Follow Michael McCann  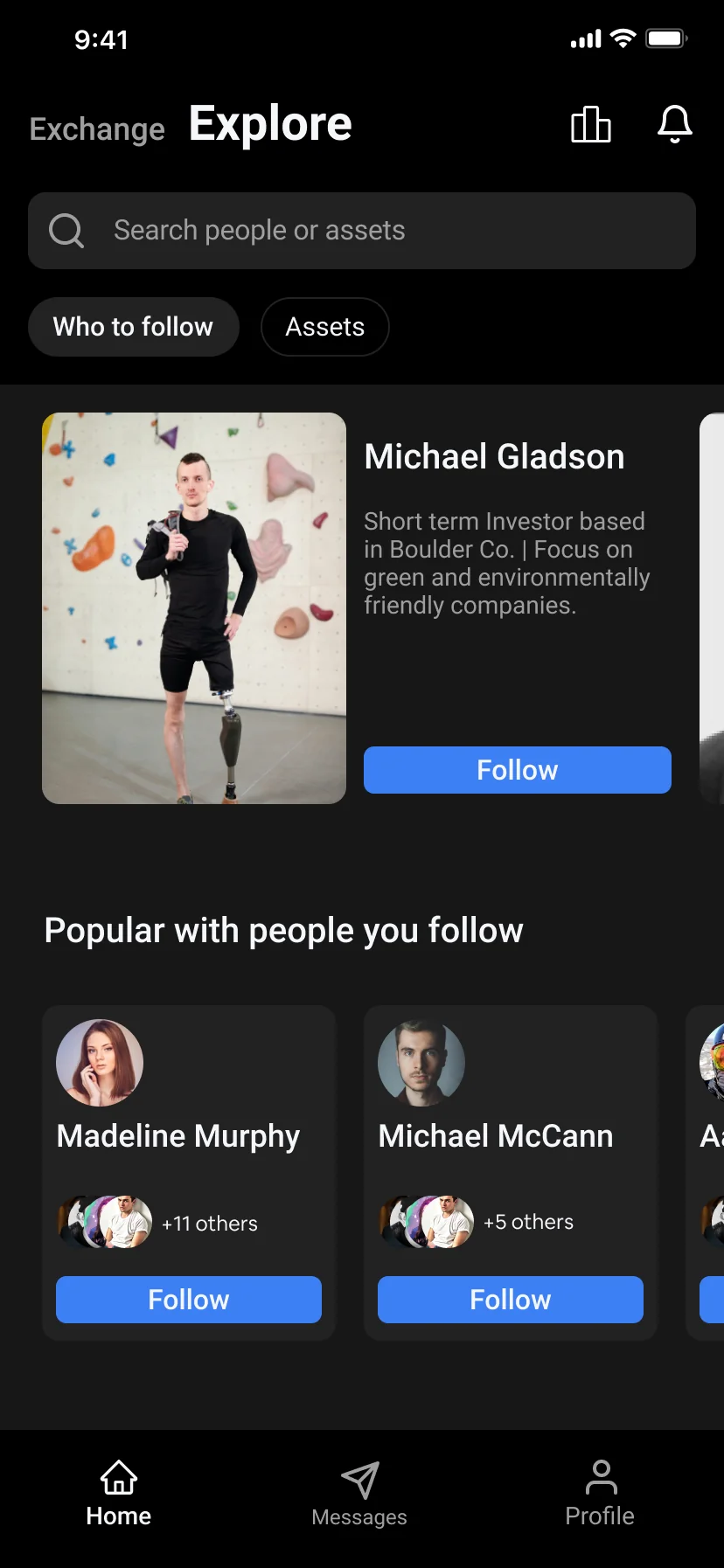(x=510, y=1300)
